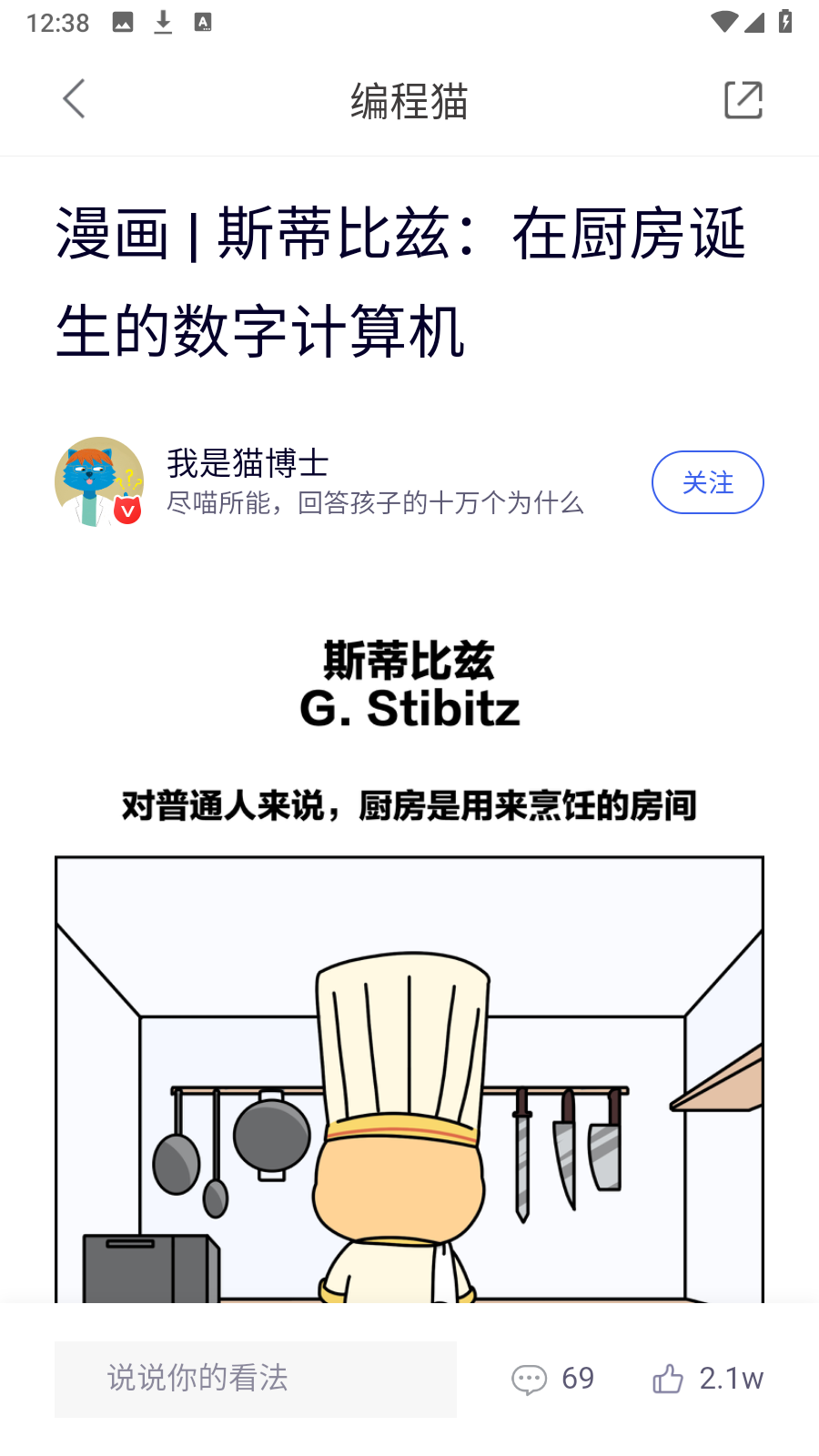Go back from the article

(74, 99)
